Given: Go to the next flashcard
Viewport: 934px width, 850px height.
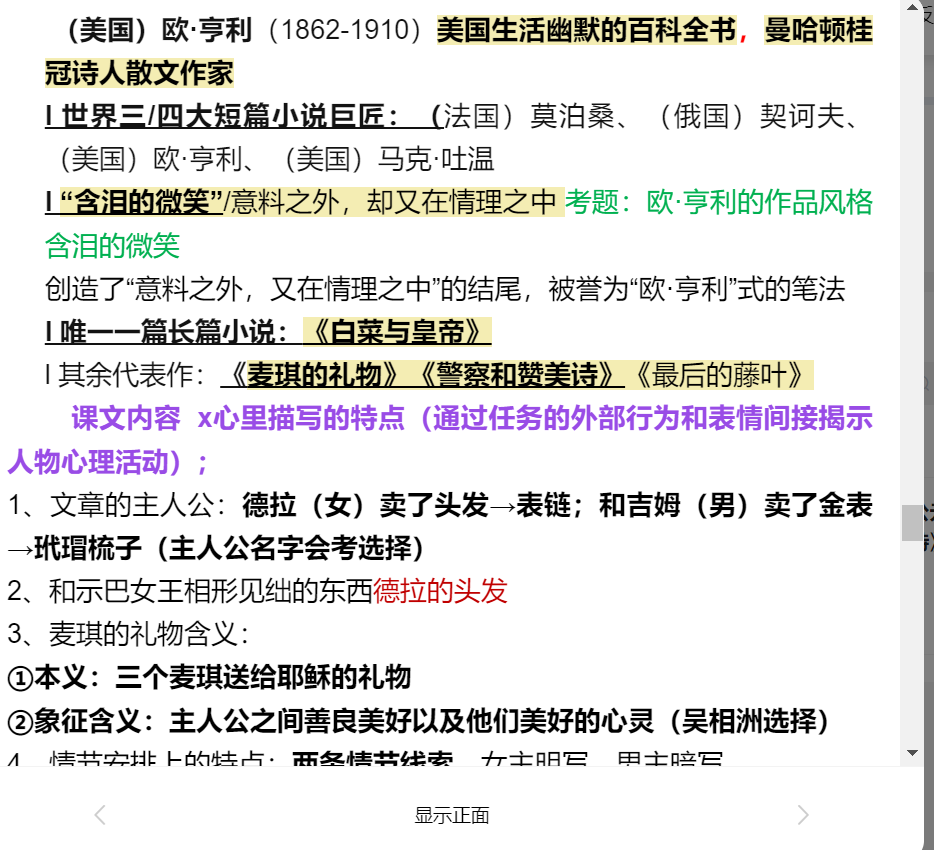Looking at the screenshot, I should point(803,815).
